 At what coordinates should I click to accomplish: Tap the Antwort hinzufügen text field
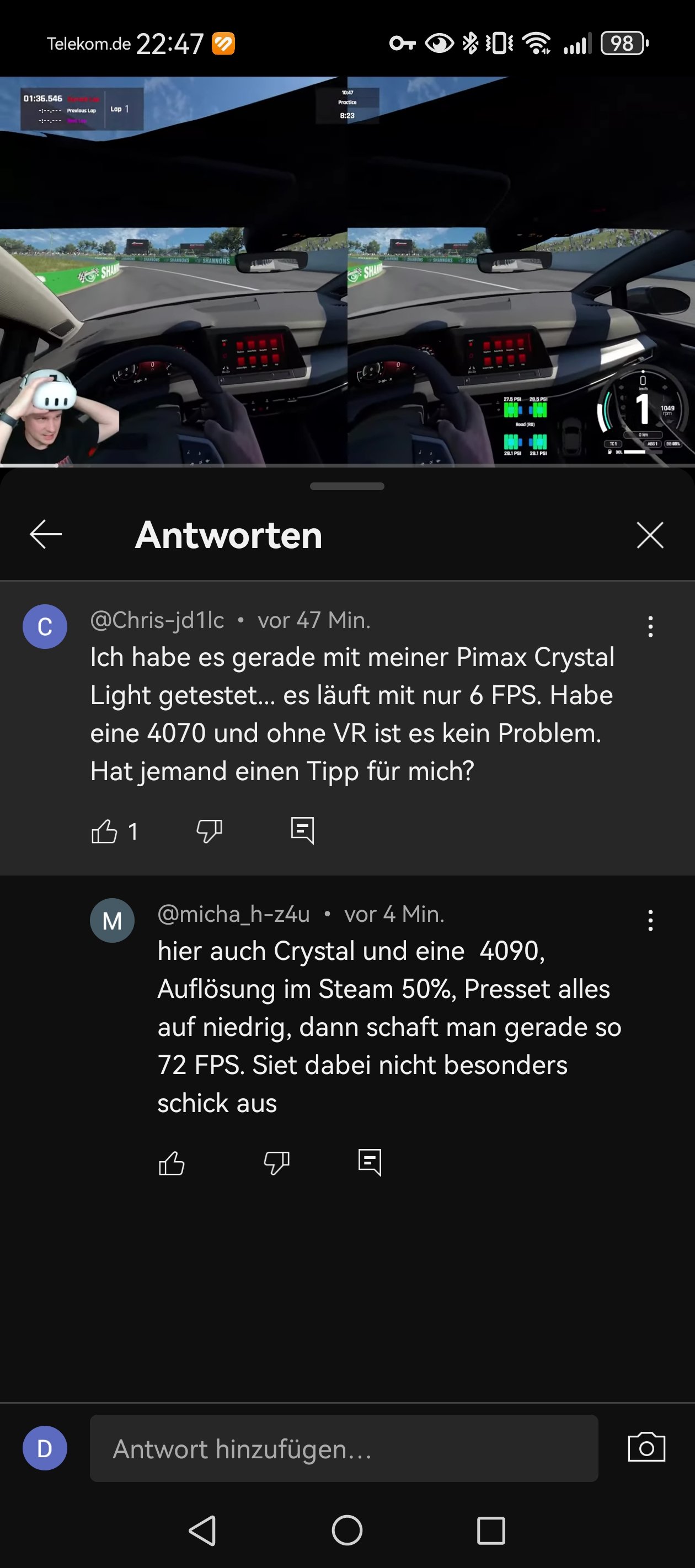click(x=344, y=1449)
